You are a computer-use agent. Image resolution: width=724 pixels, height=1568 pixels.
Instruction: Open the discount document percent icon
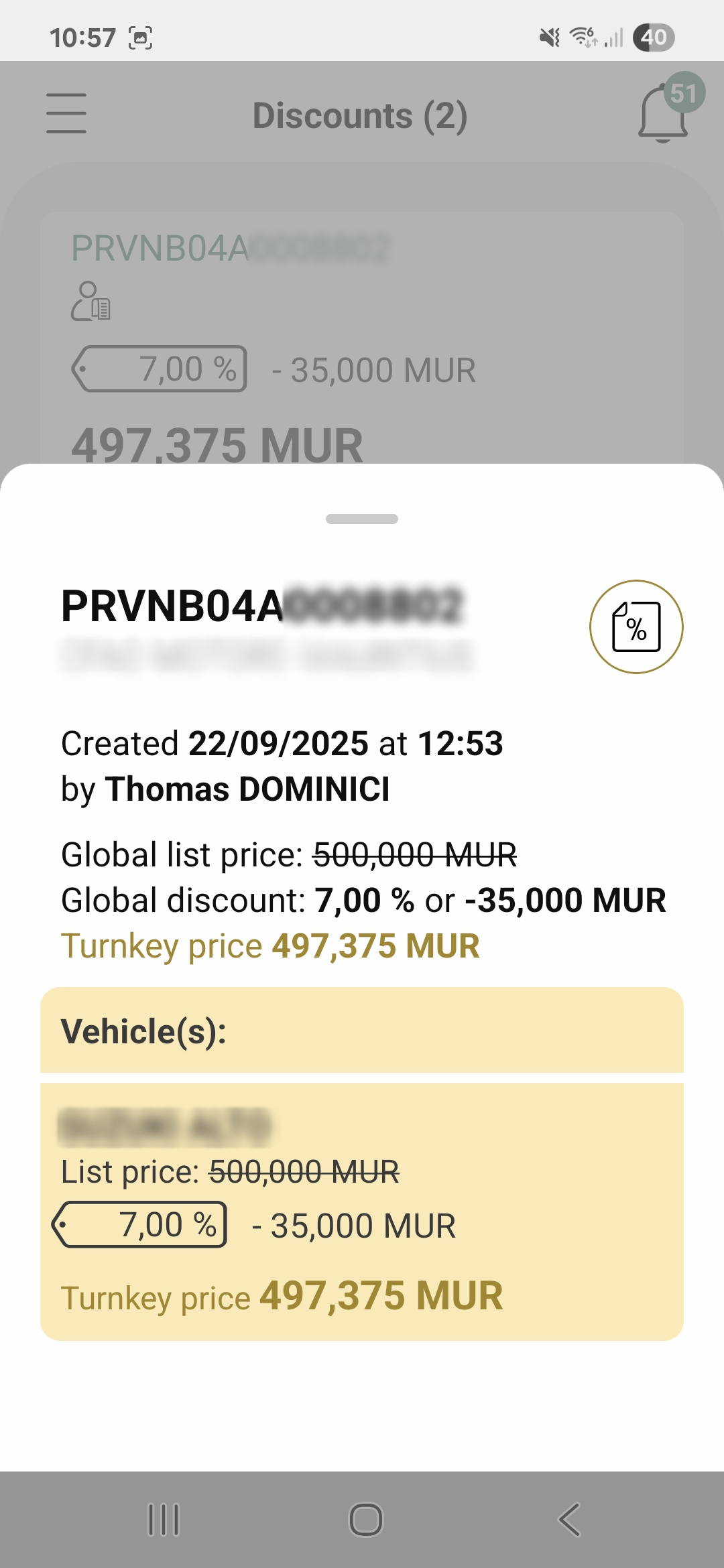636,627
